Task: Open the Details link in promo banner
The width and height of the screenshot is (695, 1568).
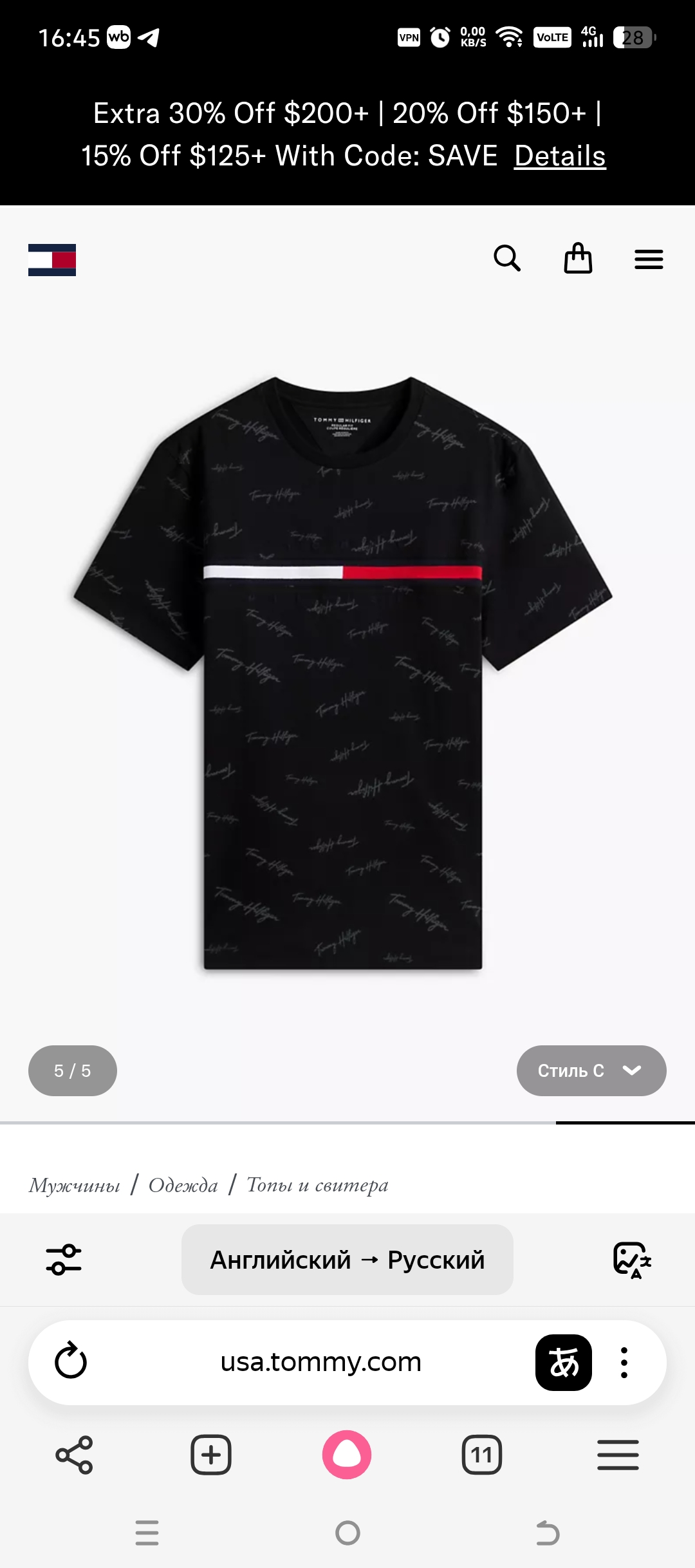Action: [560, 156]
